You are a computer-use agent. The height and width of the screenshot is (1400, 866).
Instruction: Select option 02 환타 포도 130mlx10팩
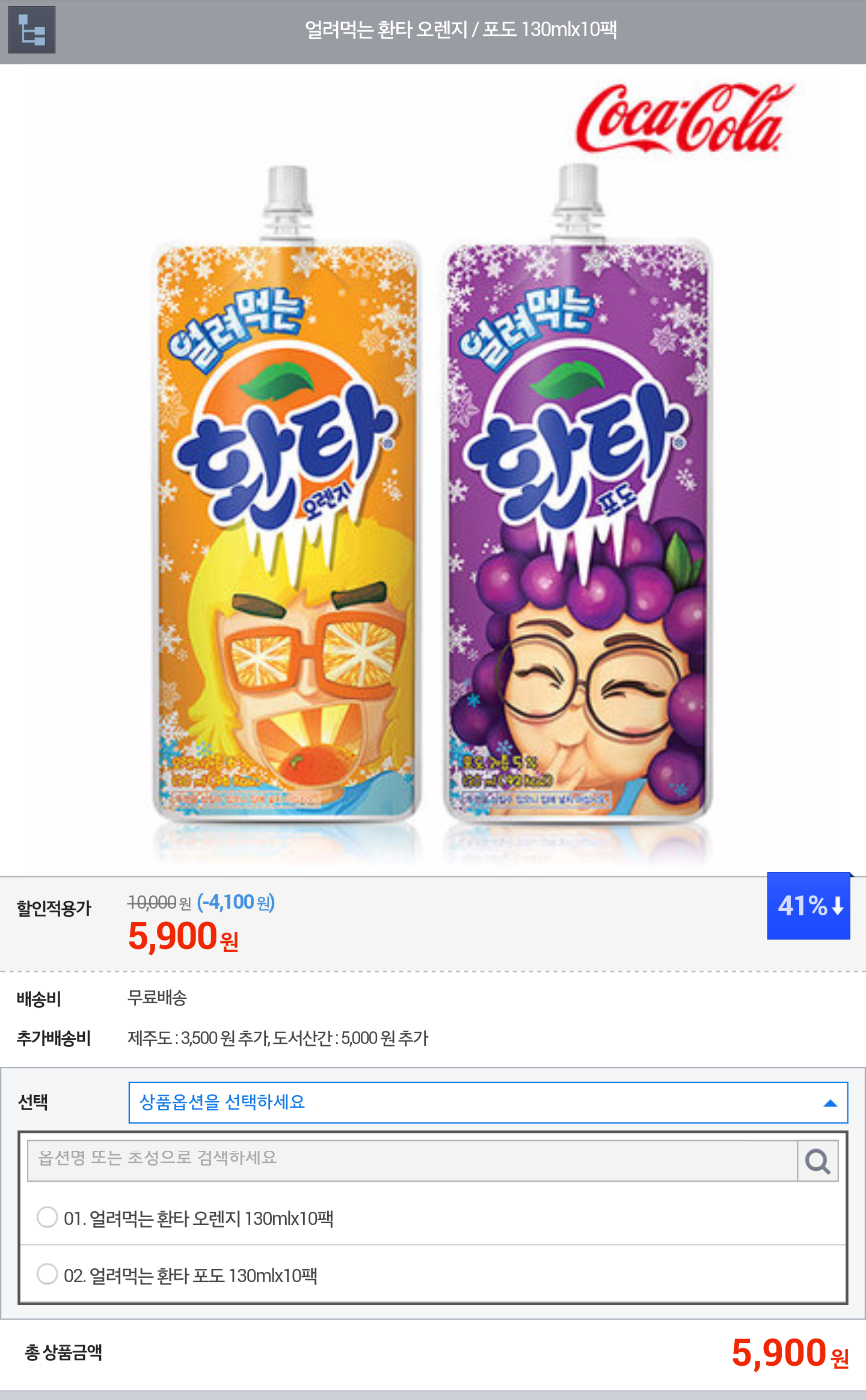click(48, 1274)
